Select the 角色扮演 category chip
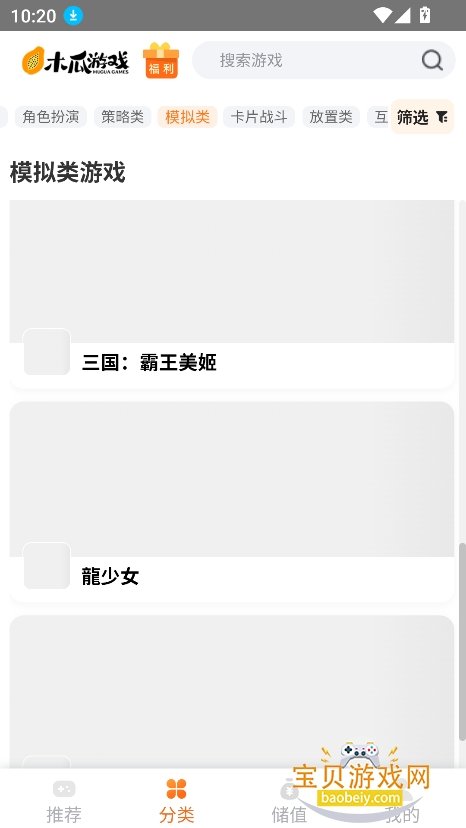 pos(51,117)
